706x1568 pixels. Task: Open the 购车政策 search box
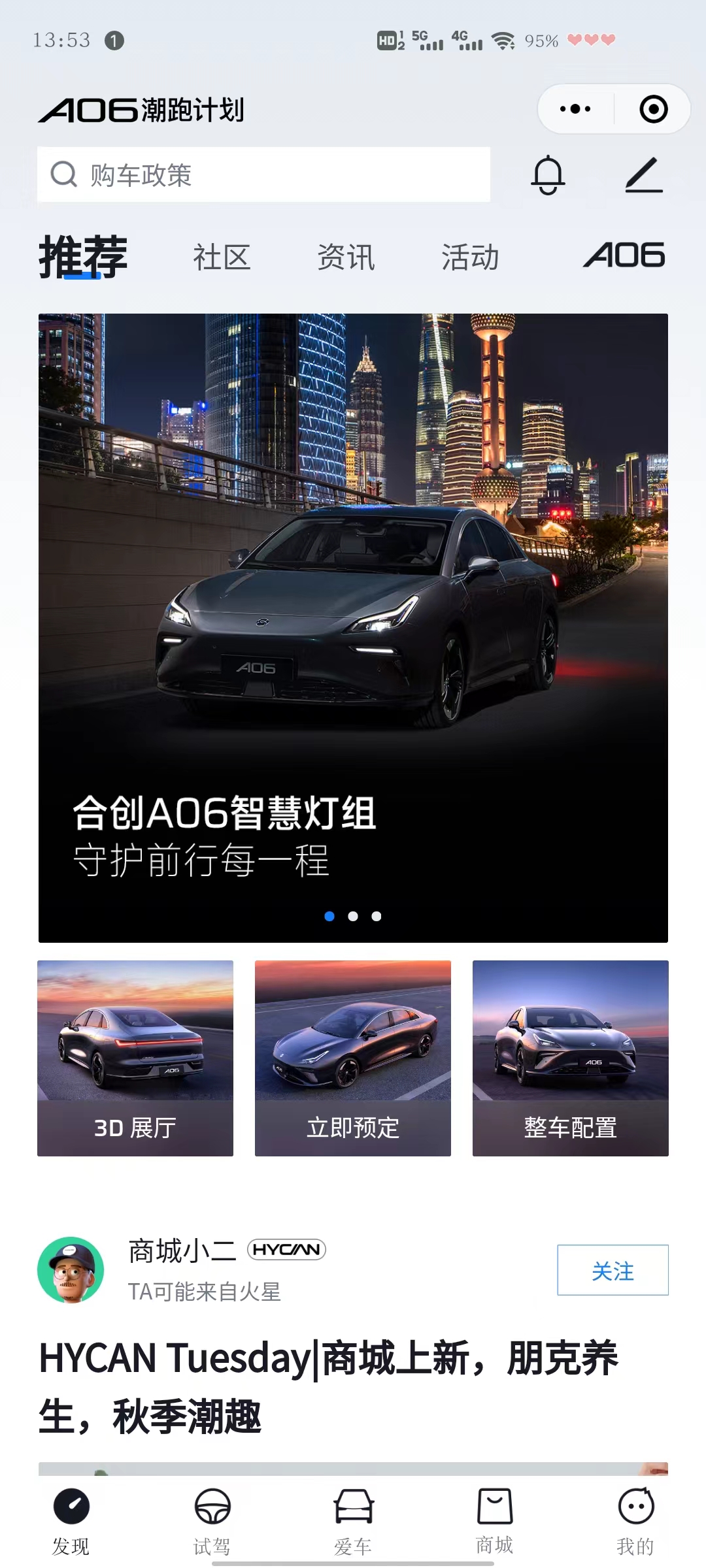pyautogui.click(x=263, y=174)
